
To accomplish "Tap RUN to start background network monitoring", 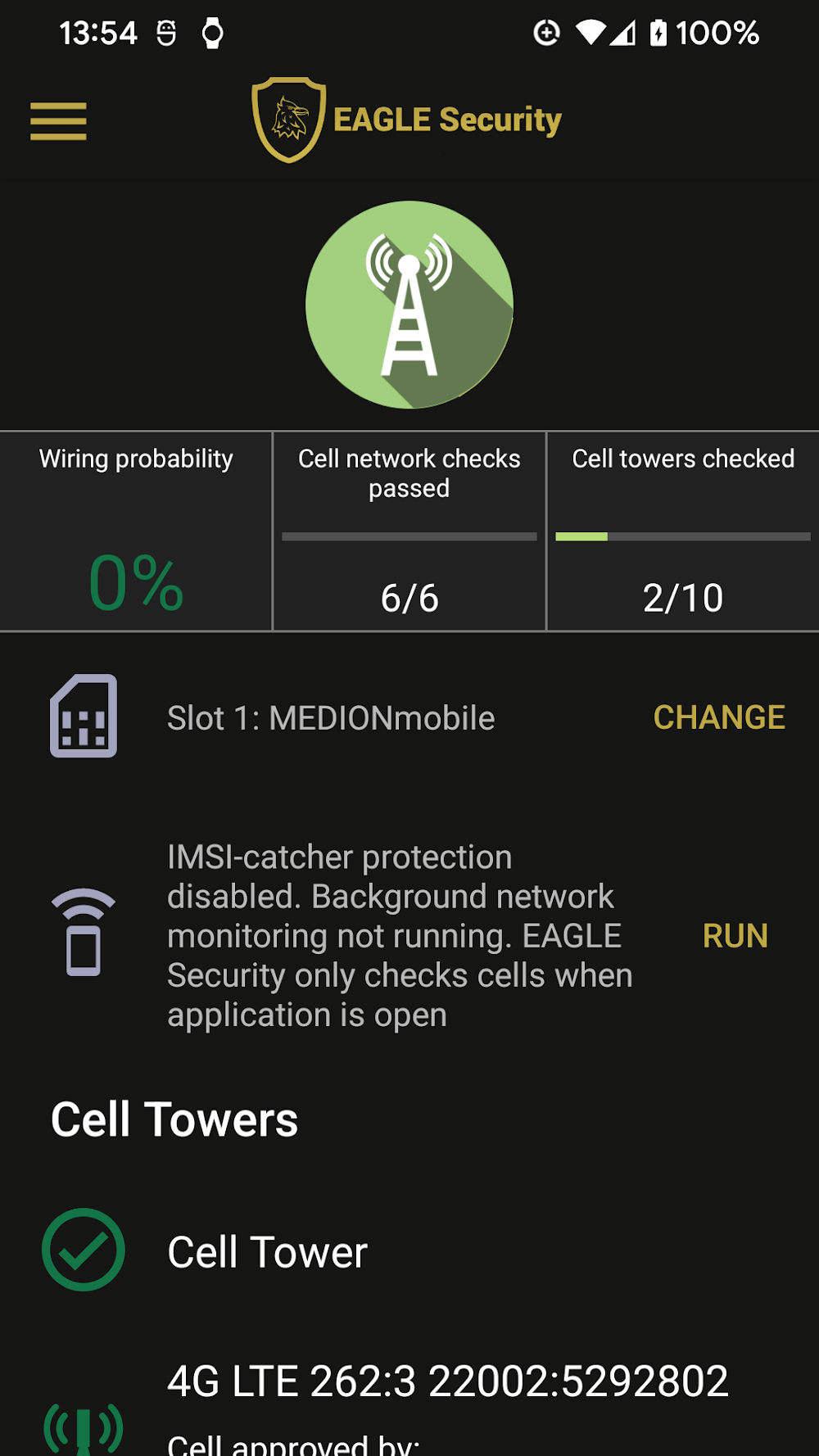I will click(x=735, y=936).
